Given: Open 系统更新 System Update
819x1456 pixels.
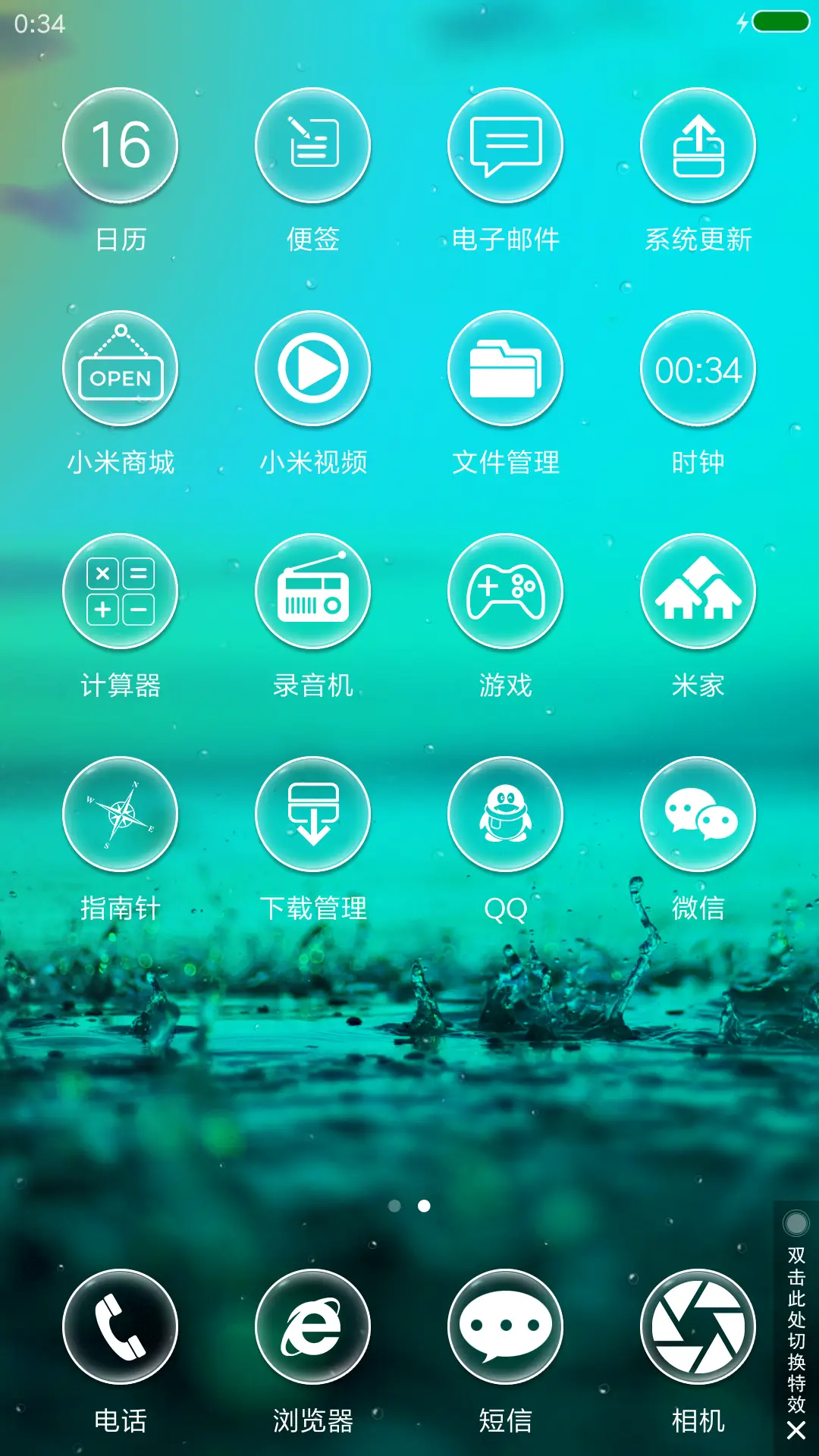Looking at the screenshot, I should [698, 145].
